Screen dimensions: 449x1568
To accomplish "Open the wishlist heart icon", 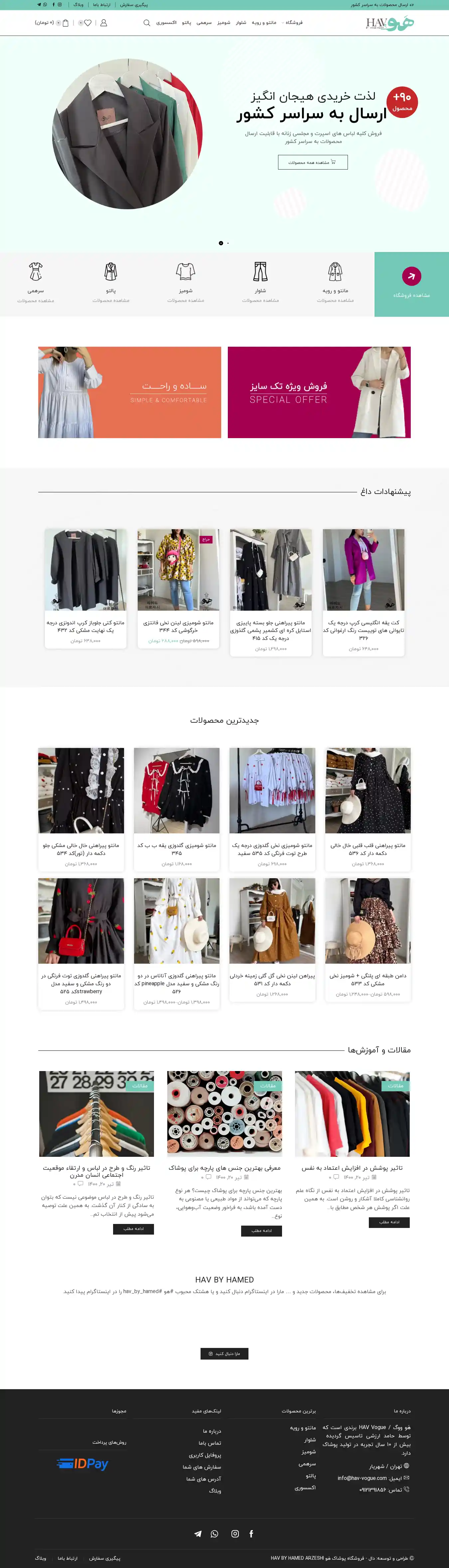I will pos(88,23).
